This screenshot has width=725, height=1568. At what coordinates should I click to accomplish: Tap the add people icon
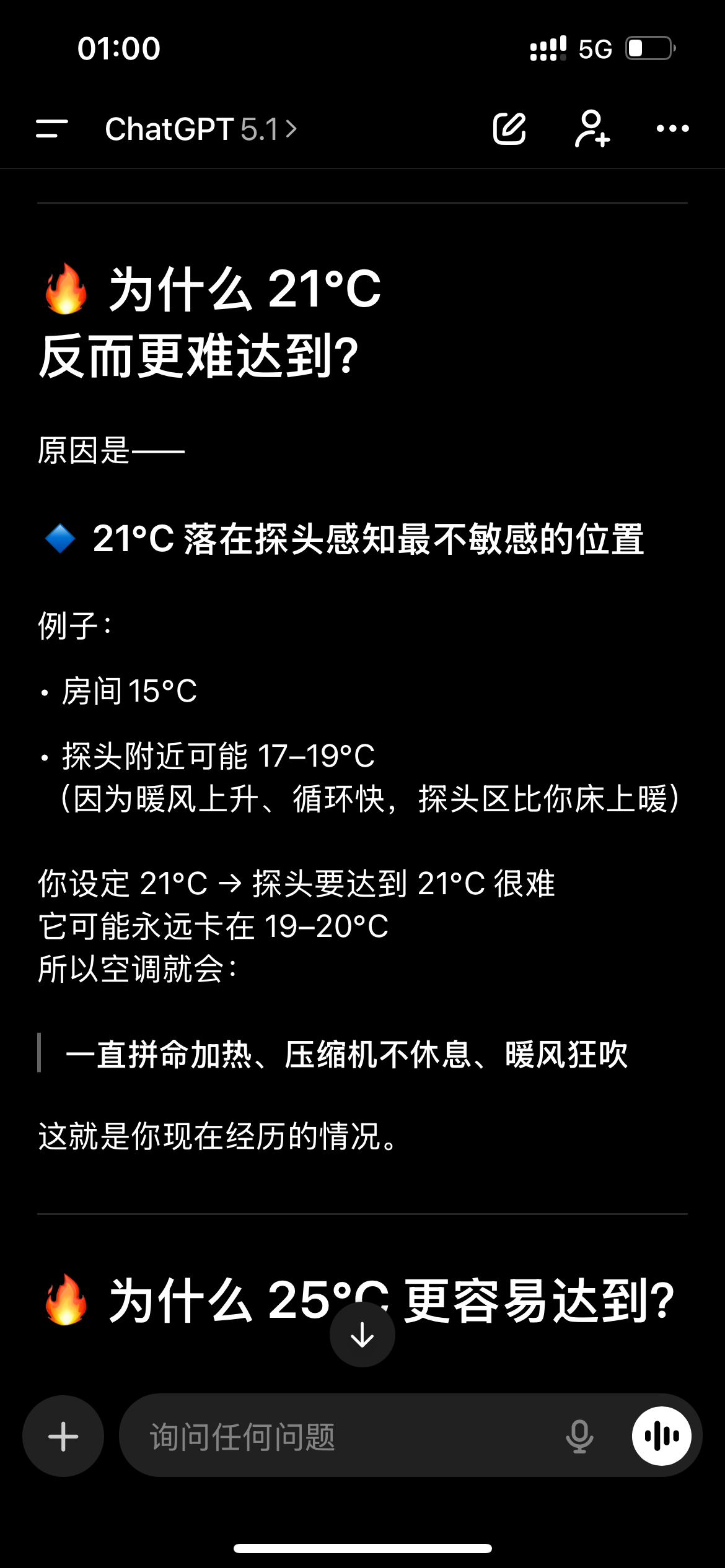(592, 129)
